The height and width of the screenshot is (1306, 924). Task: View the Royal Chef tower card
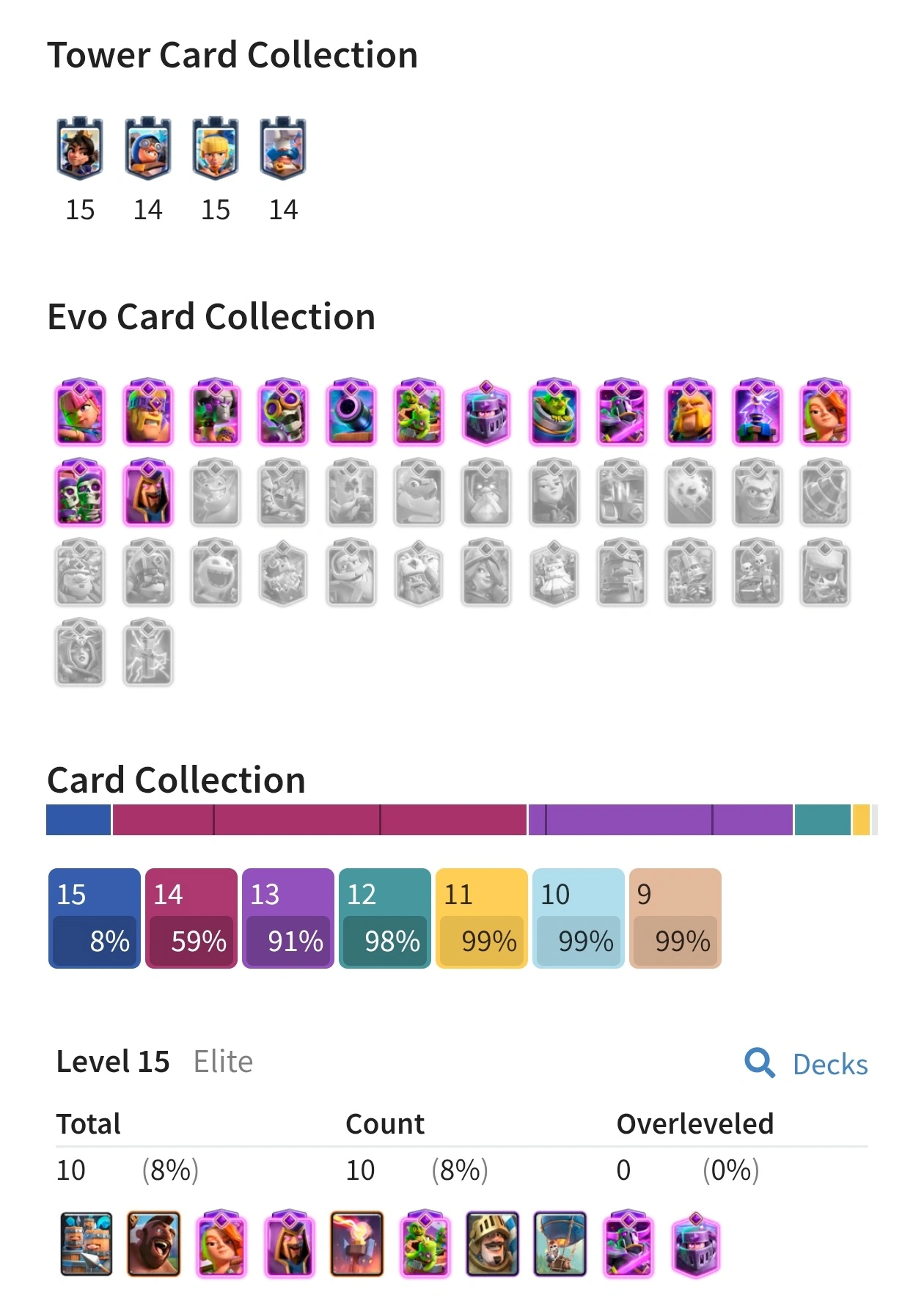[x=283, y=149]
